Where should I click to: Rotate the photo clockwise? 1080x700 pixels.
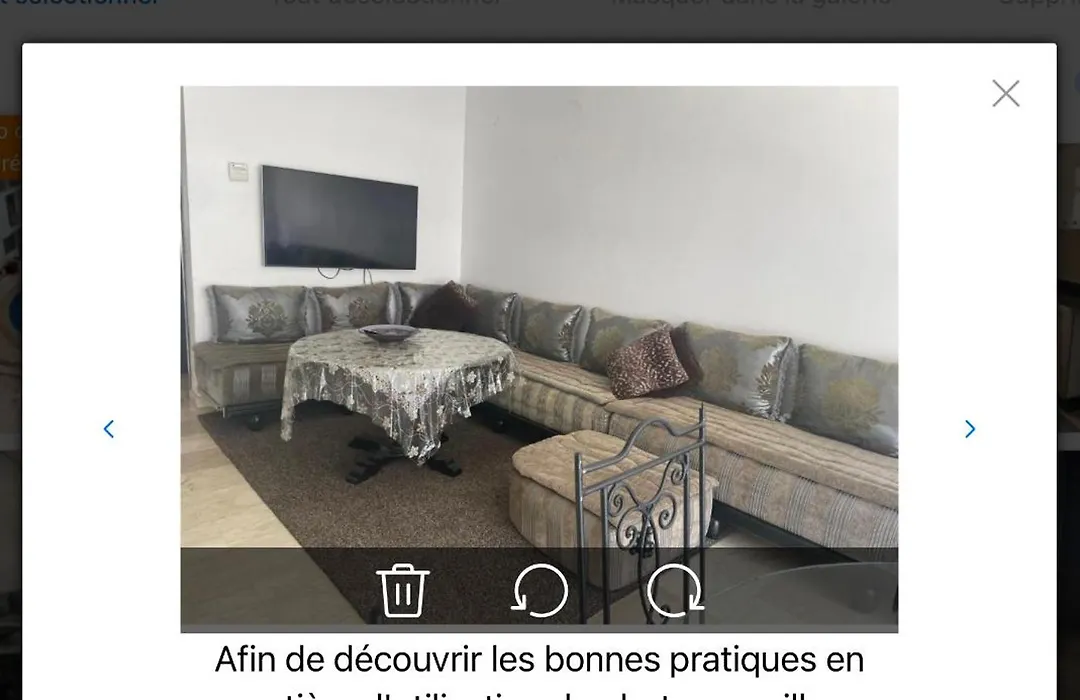[x=675, y=590]
